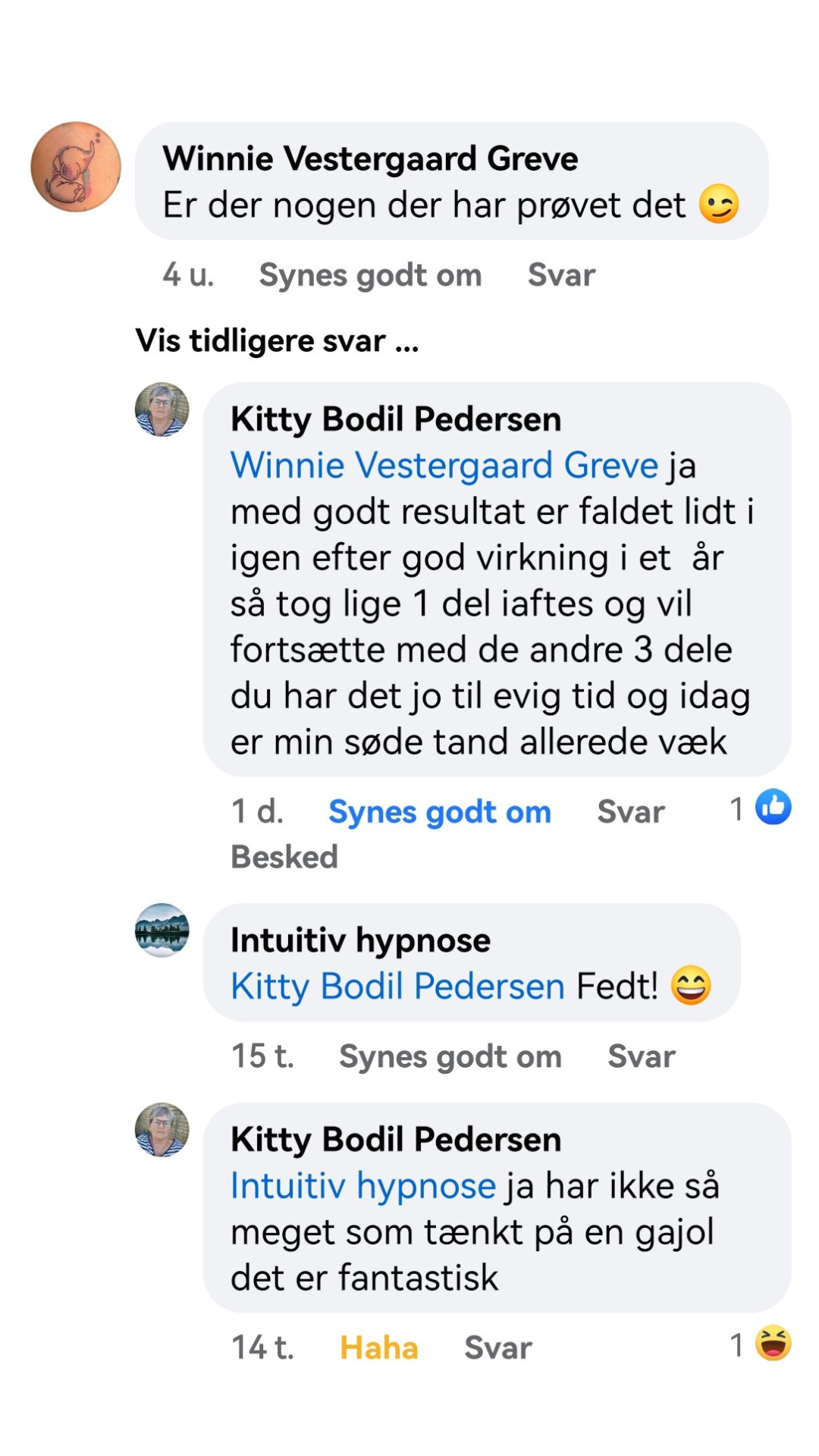Open Kitty Bodil Pedersen's name on her 14 t. reply
This screenshot has width=819, height=1456.
(x=396, y=1140)
